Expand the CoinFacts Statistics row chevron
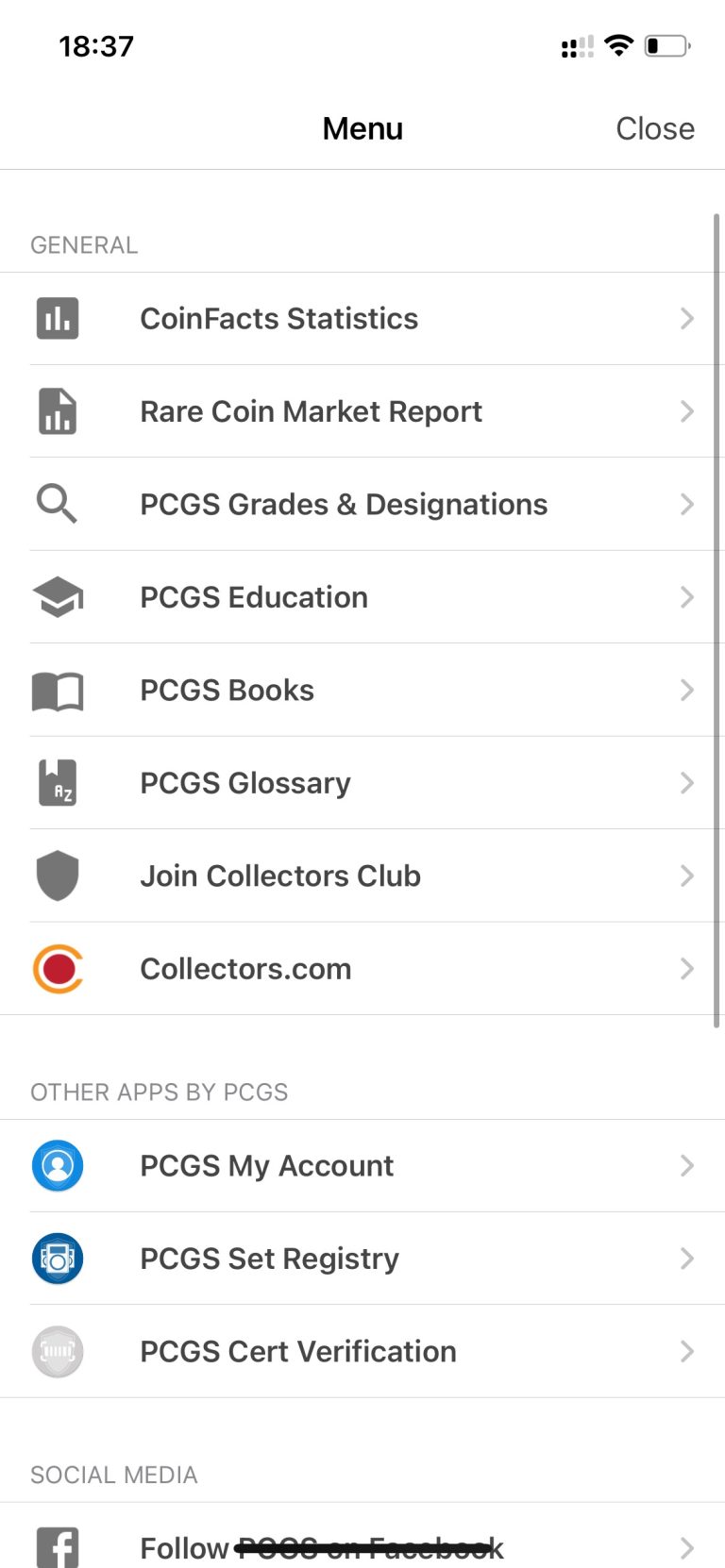 pos(687,318)
